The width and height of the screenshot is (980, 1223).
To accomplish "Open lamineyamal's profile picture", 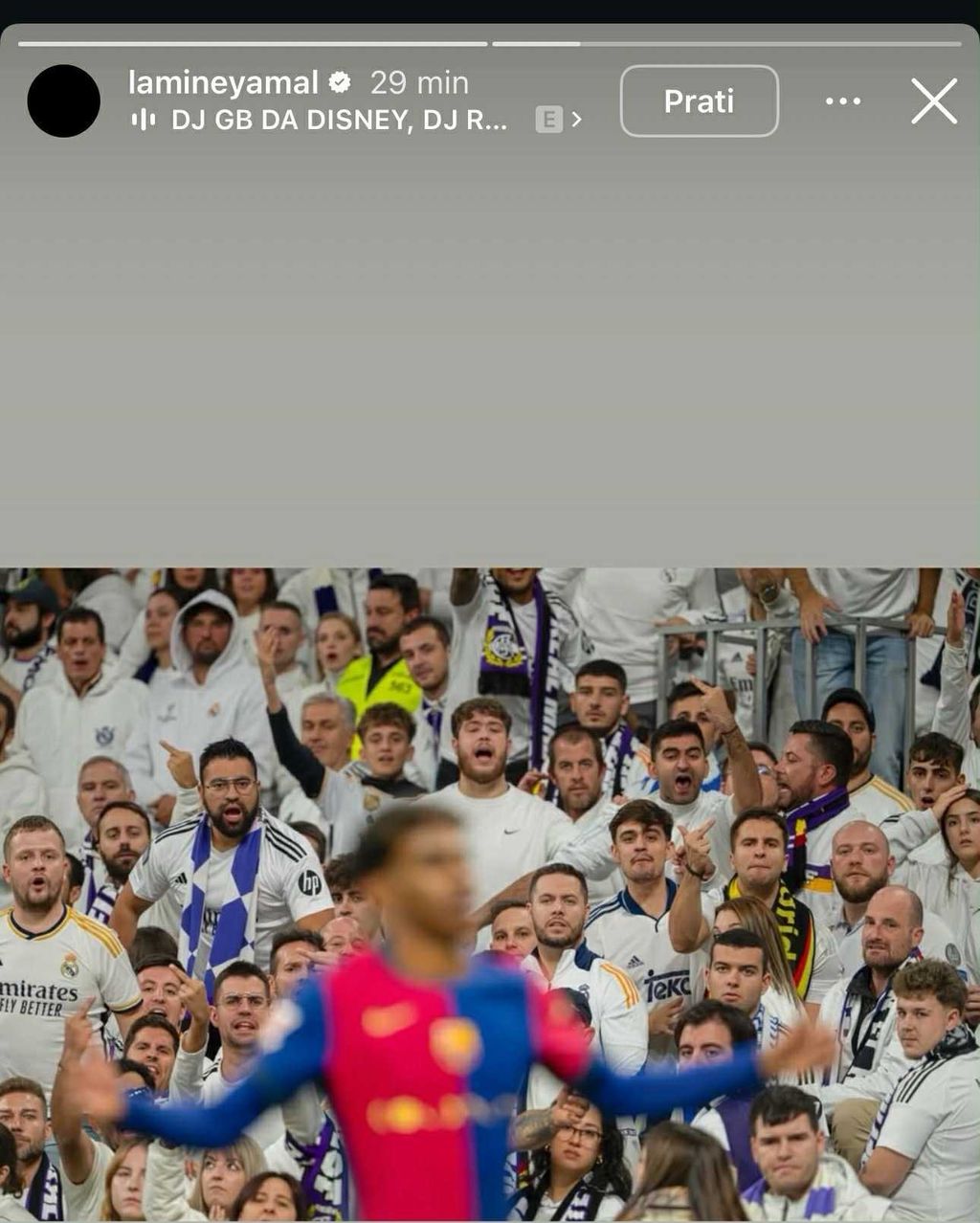I will click(x=63, y=101).
